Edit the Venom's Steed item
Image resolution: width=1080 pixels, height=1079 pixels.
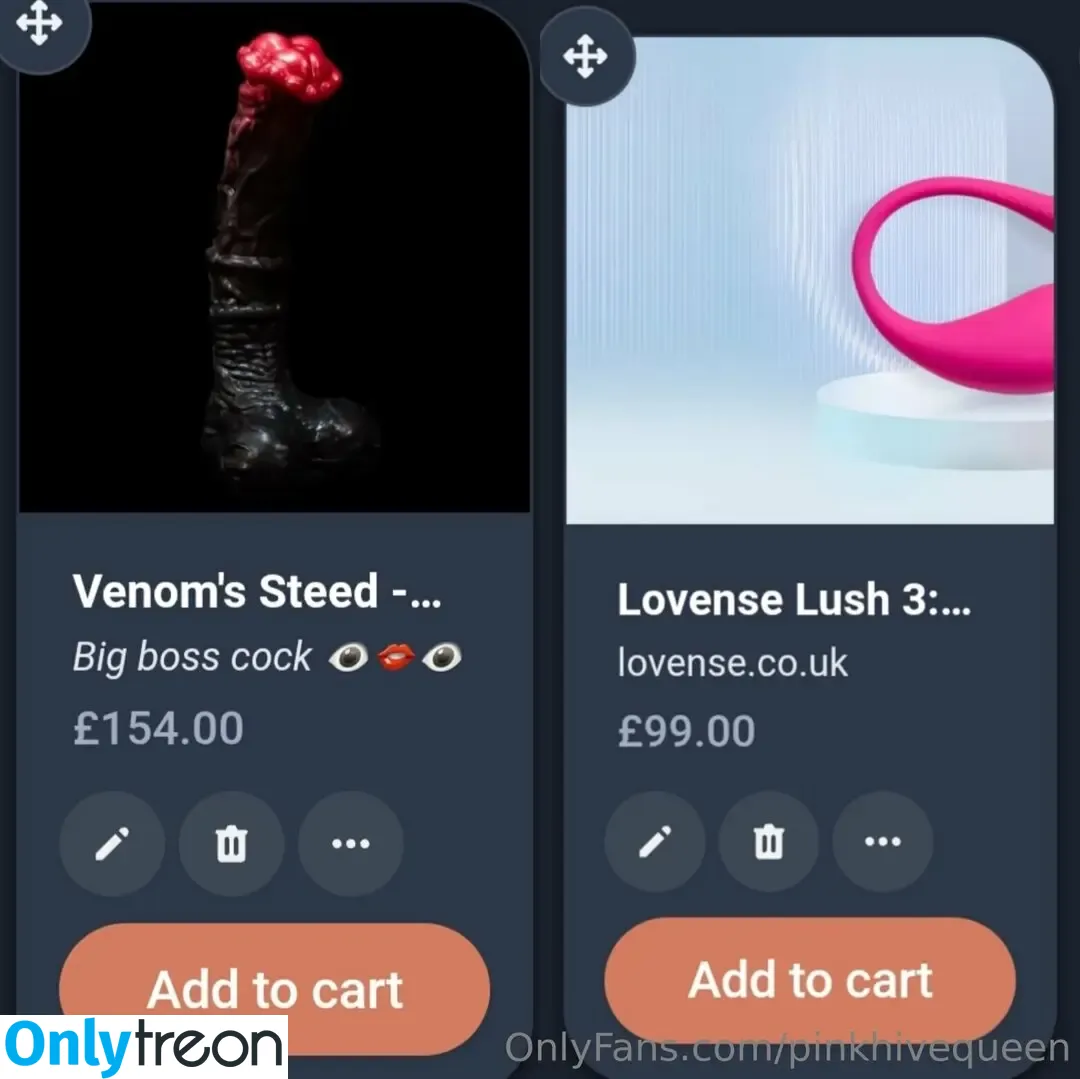tap(112, 844)
